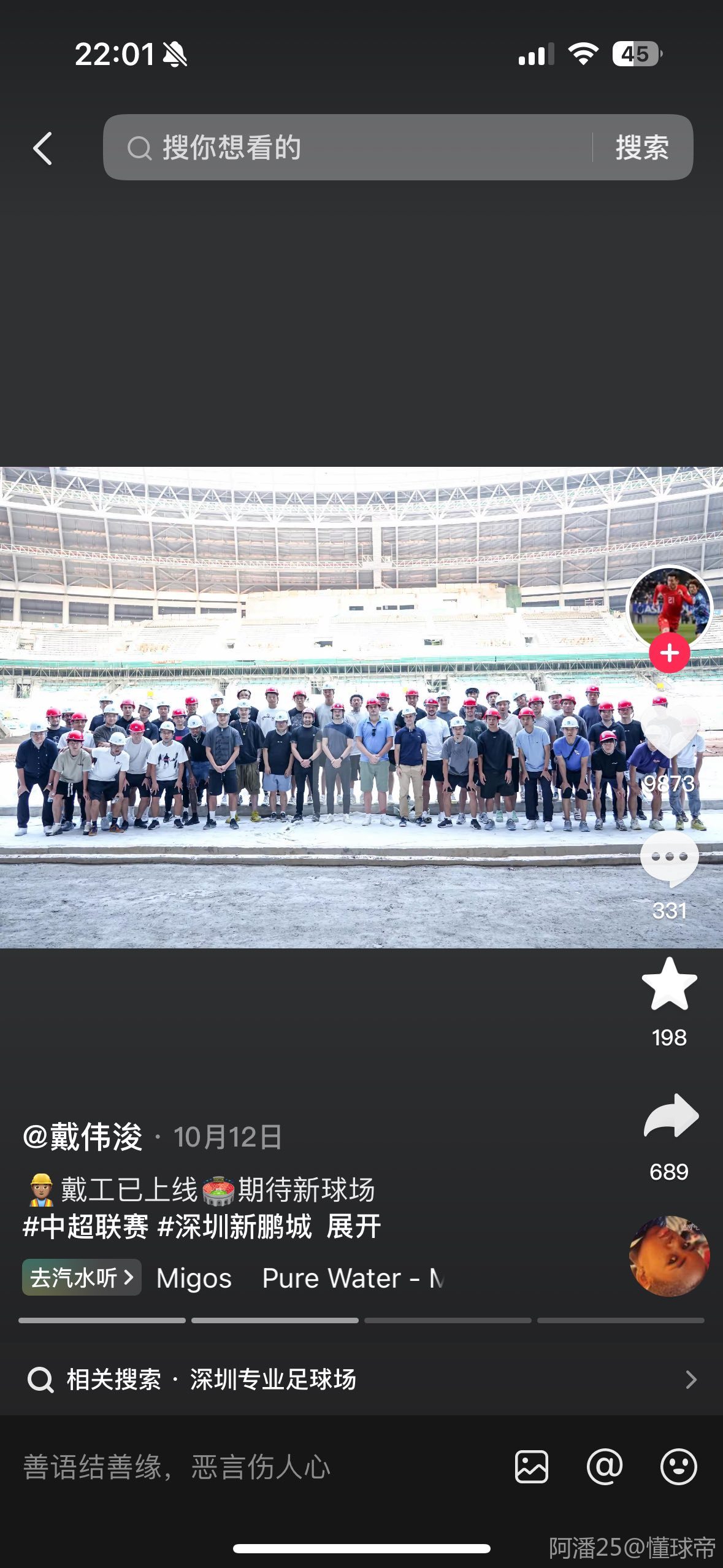Tap the comment input 善语结善缘
Screen dimensions: 723x1568
pos(245,1467)
